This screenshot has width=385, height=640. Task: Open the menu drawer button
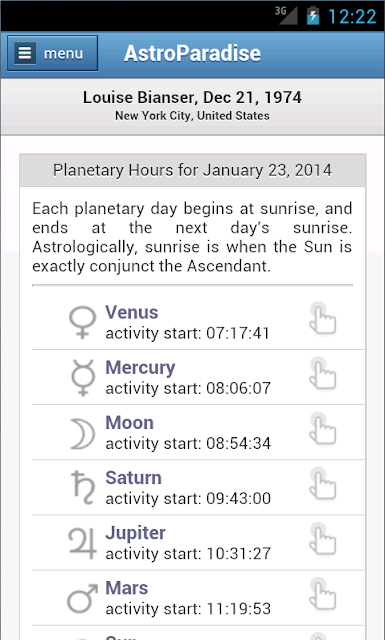(52, 53)
